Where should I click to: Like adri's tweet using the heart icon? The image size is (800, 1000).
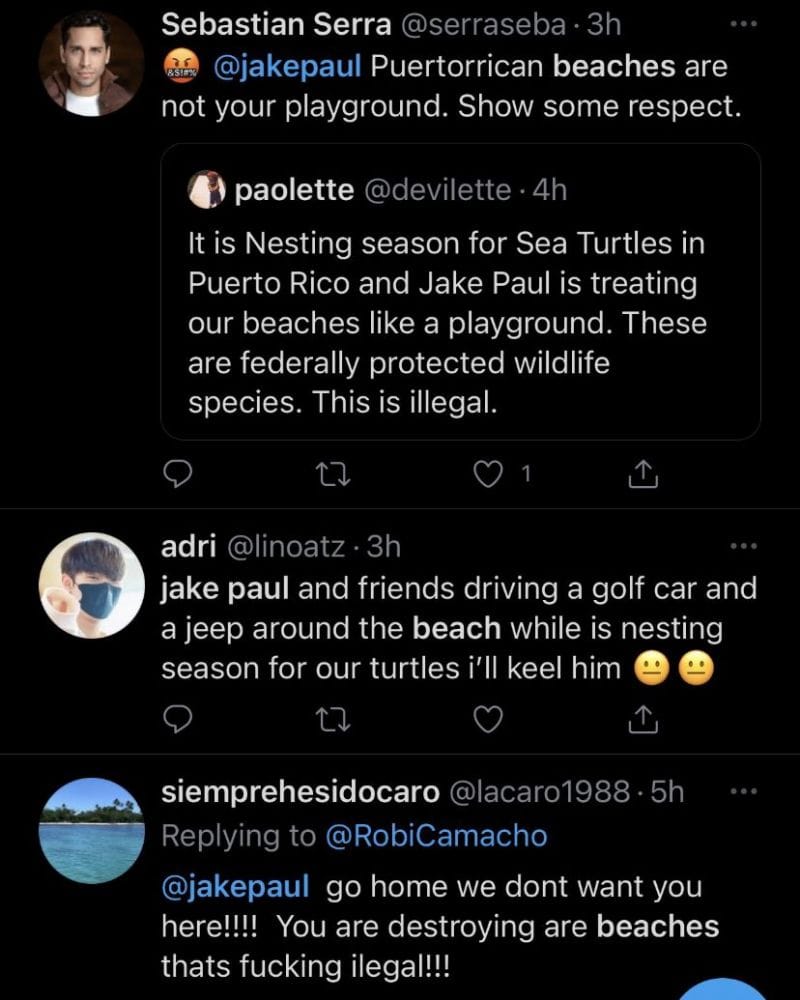[489, 718]
